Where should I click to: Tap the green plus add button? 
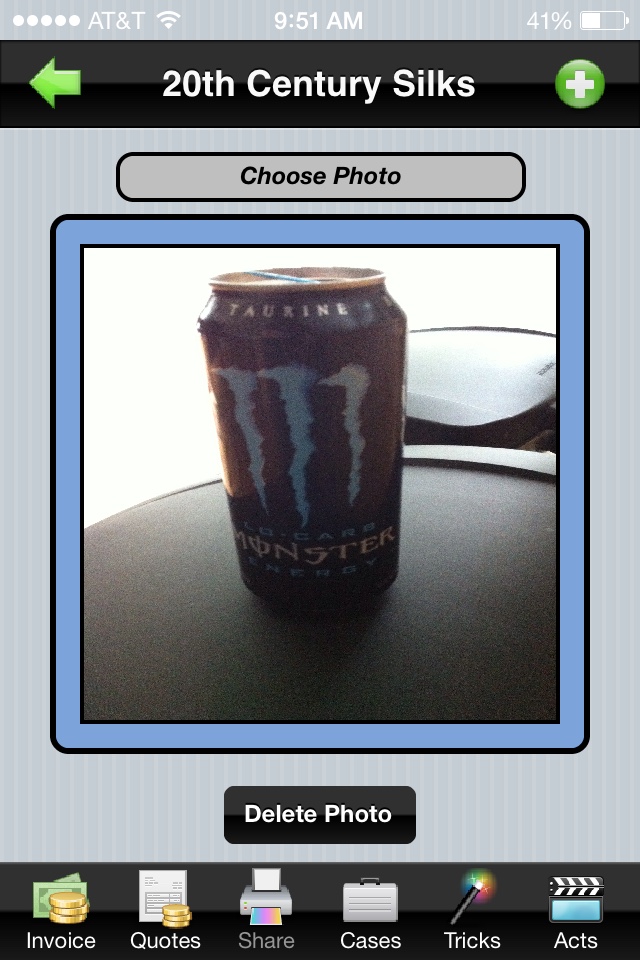click(580, 84)
